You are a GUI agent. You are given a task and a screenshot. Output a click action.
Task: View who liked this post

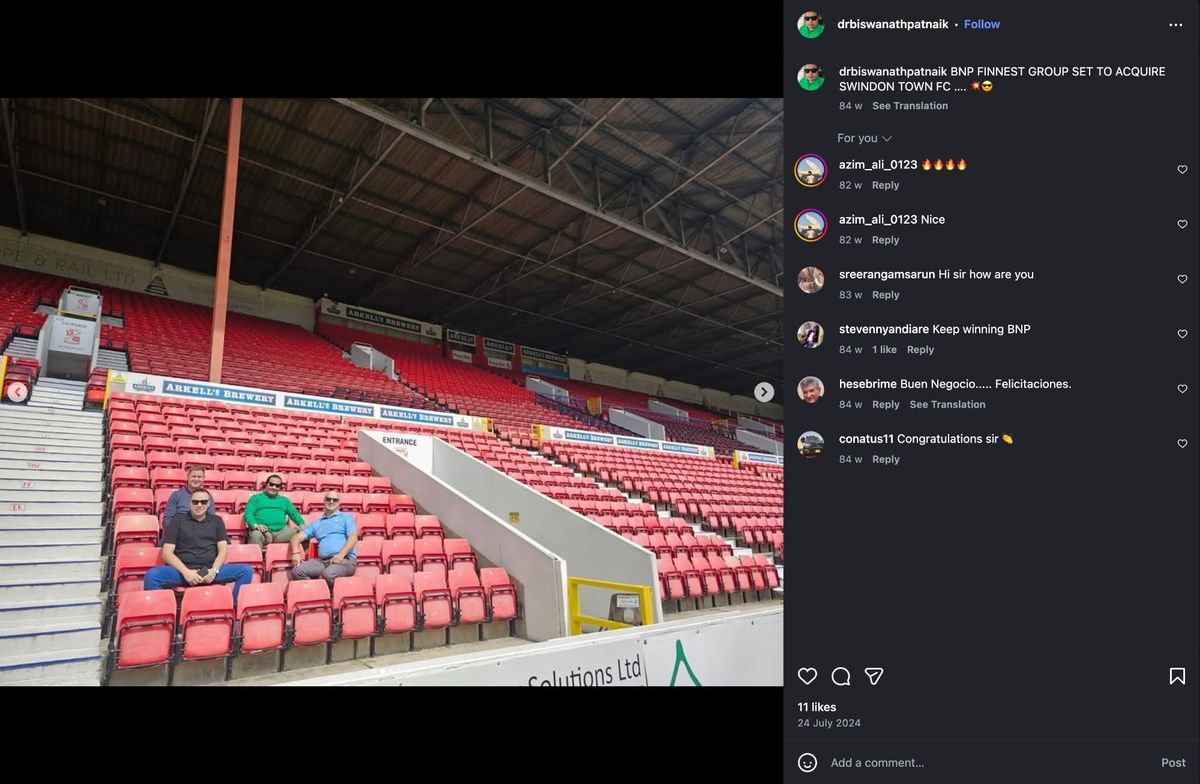[816, 707]
